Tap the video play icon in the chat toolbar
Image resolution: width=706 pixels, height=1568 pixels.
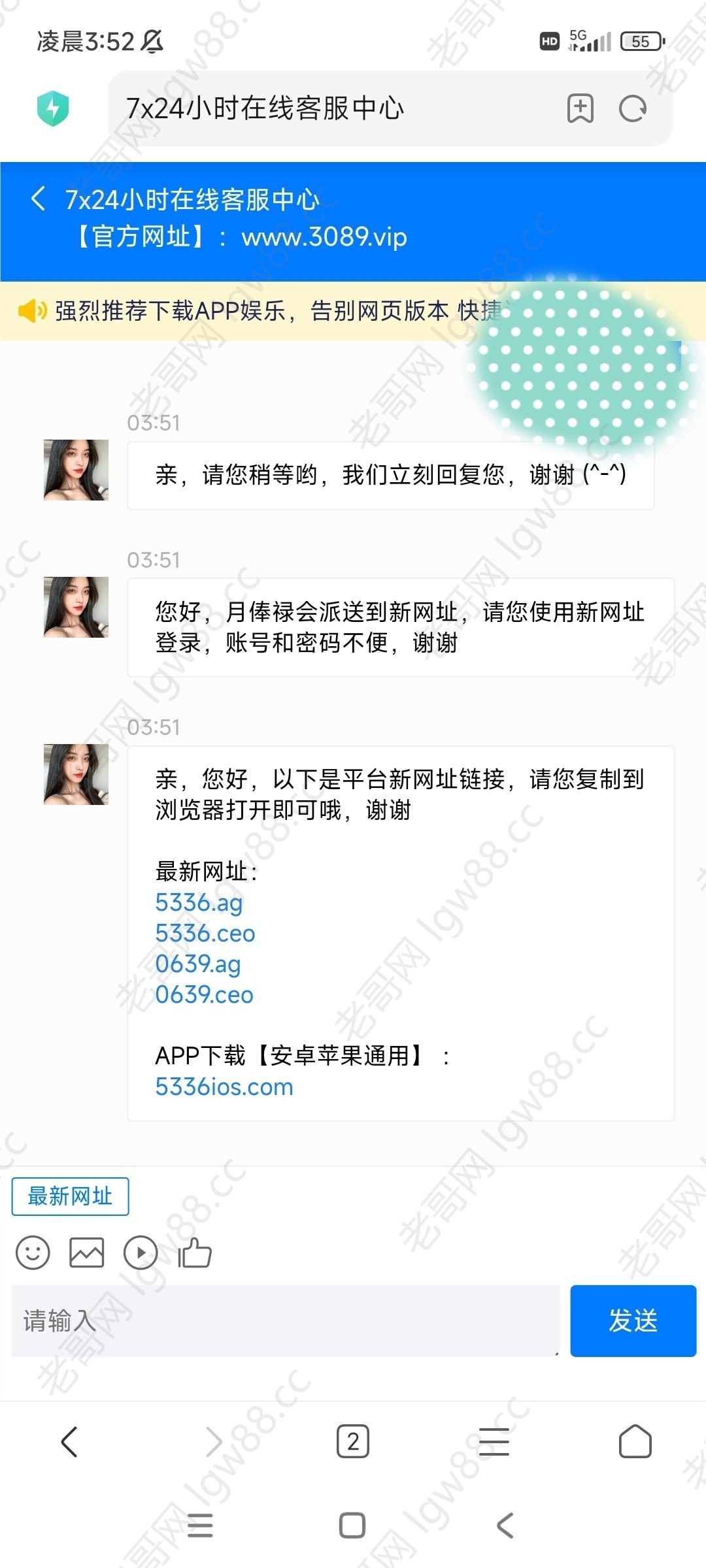(x=141, y=1252)
